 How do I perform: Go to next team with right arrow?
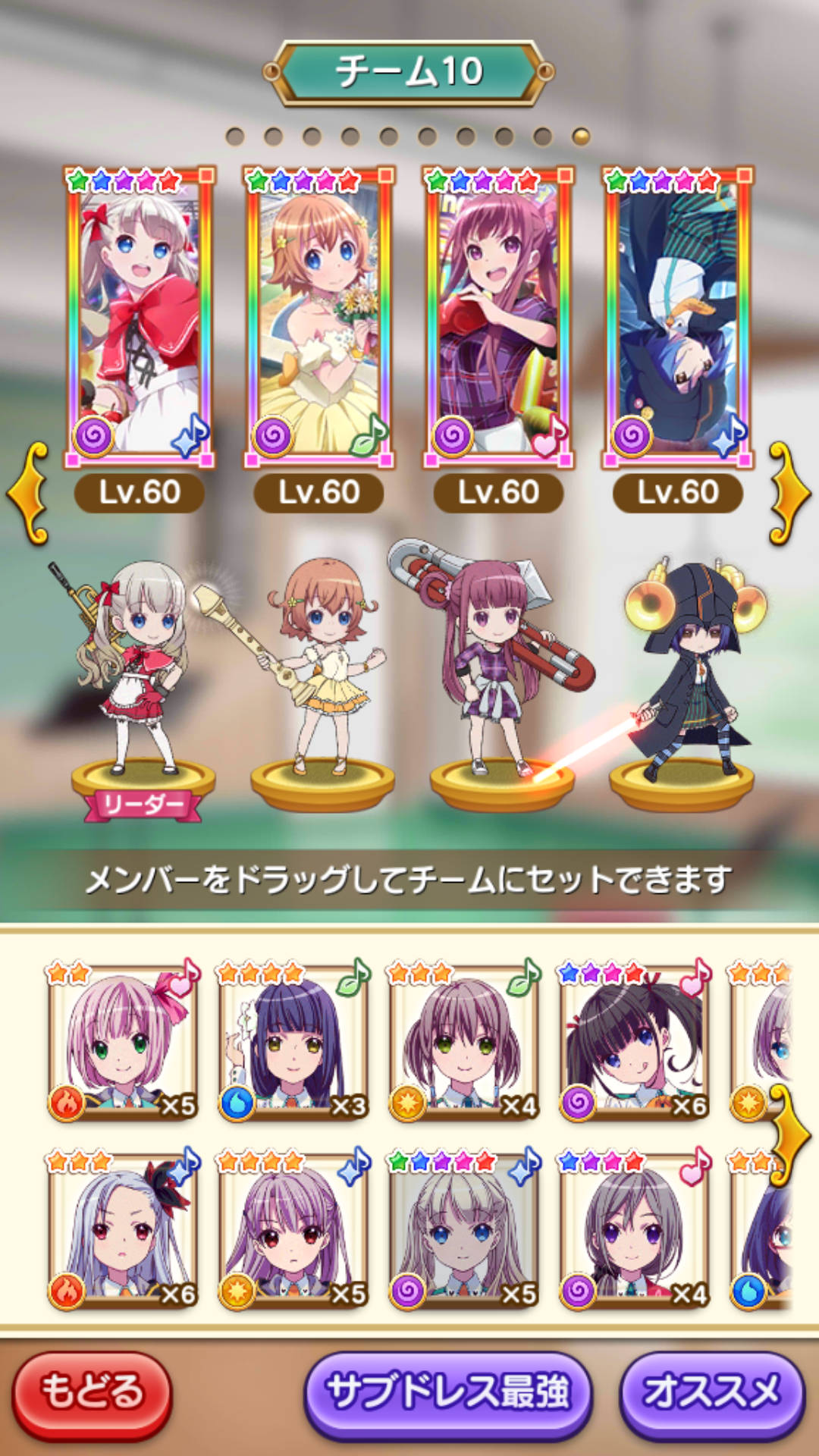coord(789,493)
